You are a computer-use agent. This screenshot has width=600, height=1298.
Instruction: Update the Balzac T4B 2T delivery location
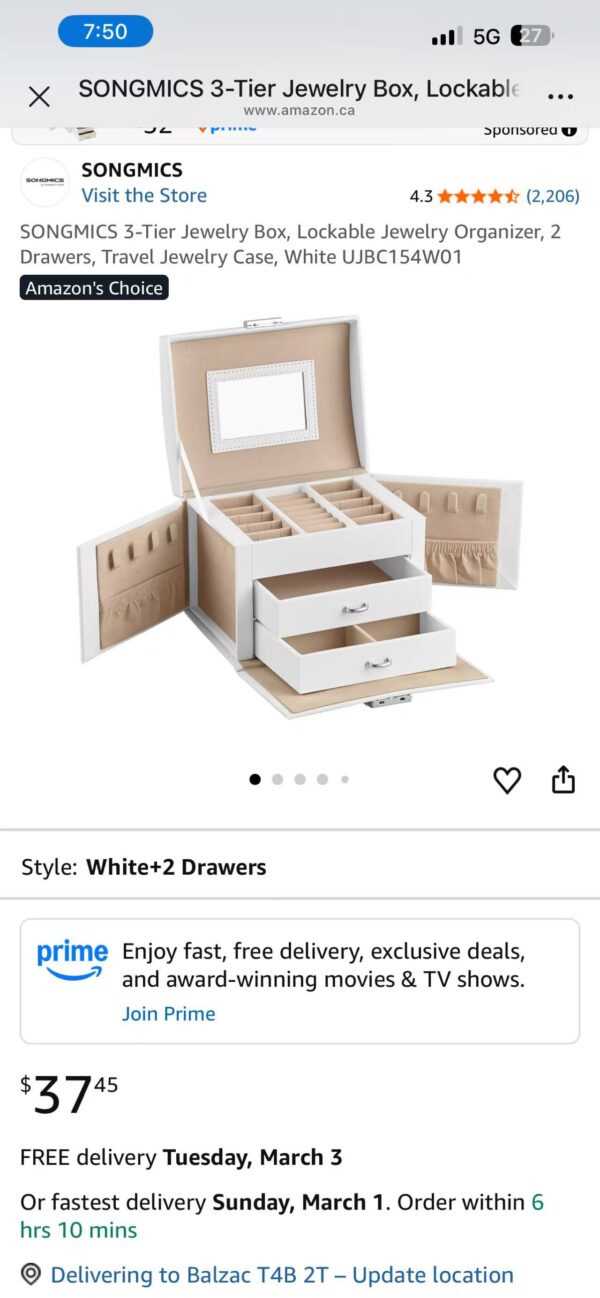[x=282, y=1275]
